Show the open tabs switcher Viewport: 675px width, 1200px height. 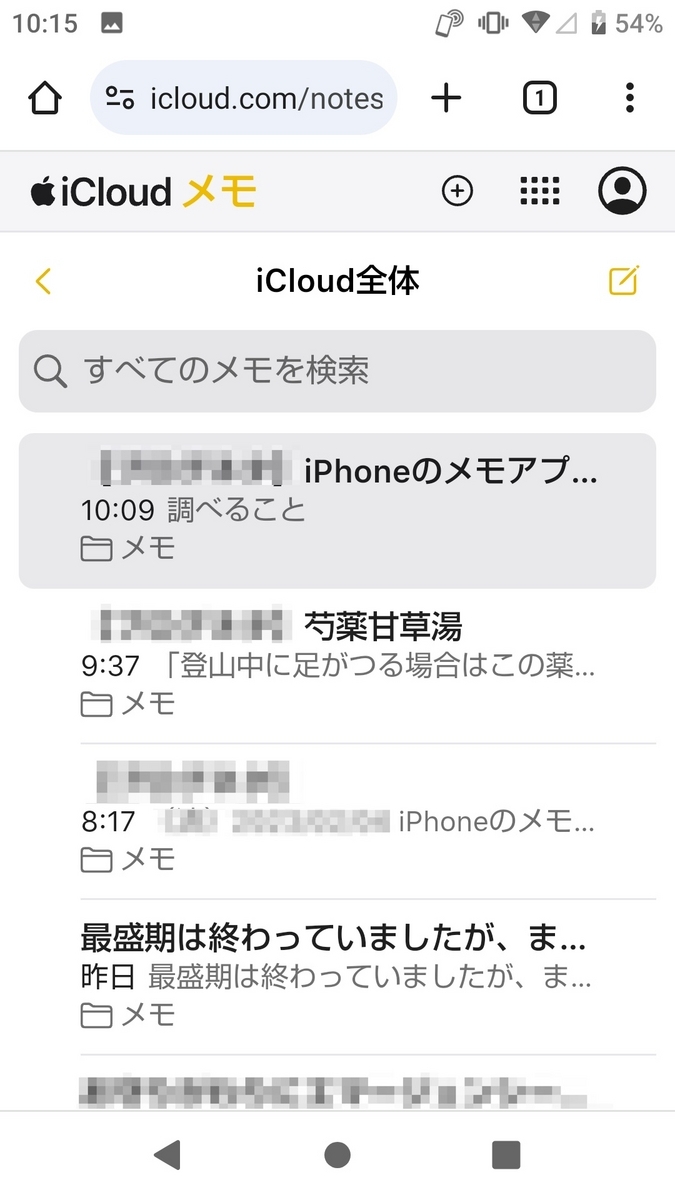click(539, 98)
